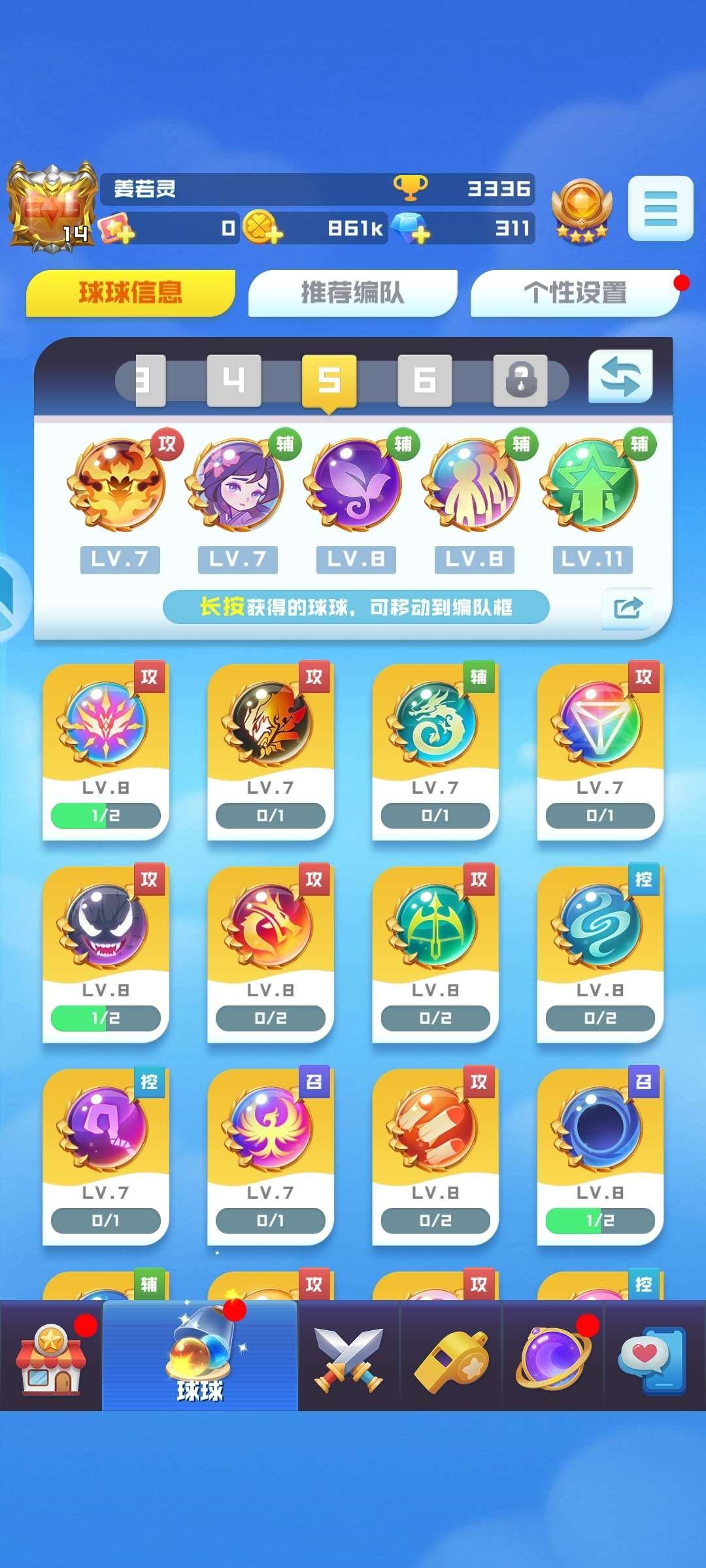Tap the swap arrows button
Screen dimensions: 706x1568
coord(620,377)
